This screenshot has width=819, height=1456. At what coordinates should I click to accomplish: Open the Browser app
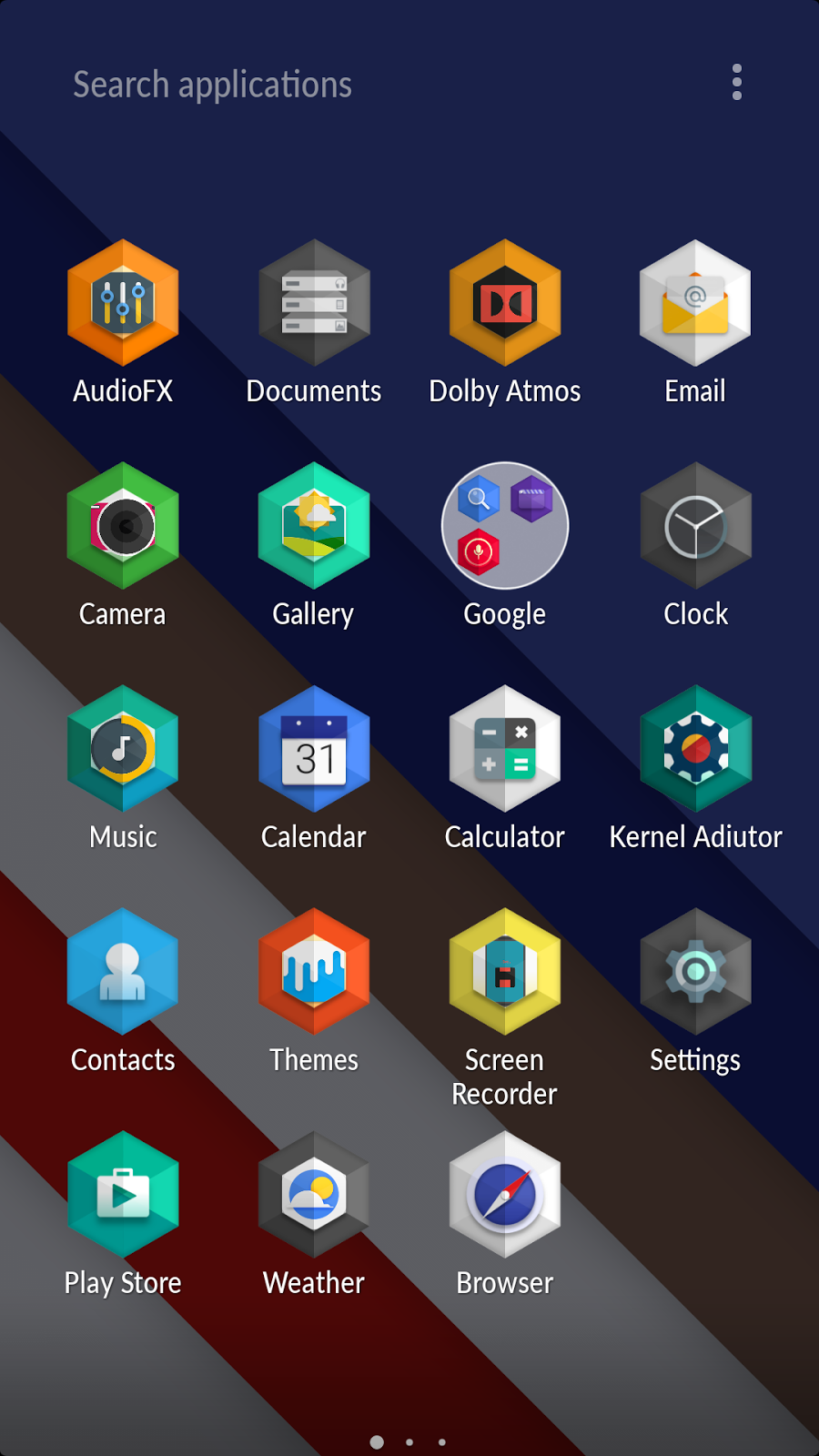(505, 1195)
